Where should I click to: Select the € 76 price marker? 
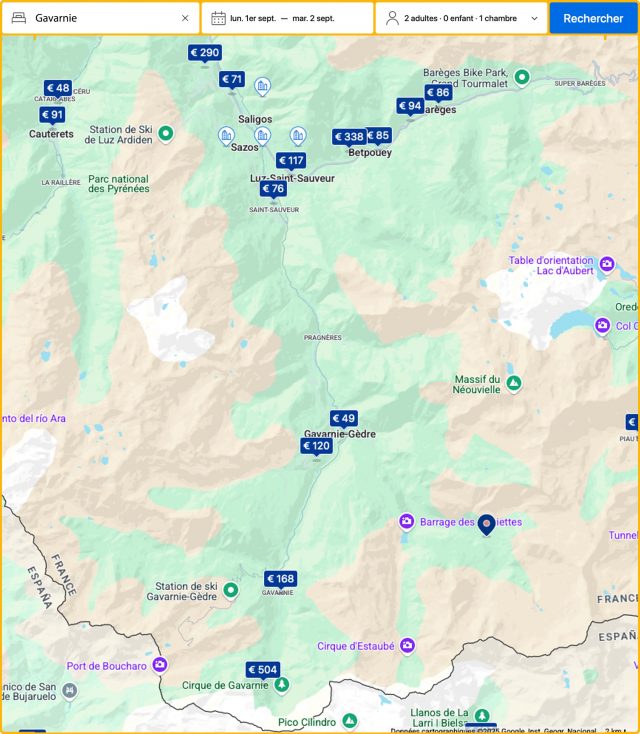pos(273,189)
